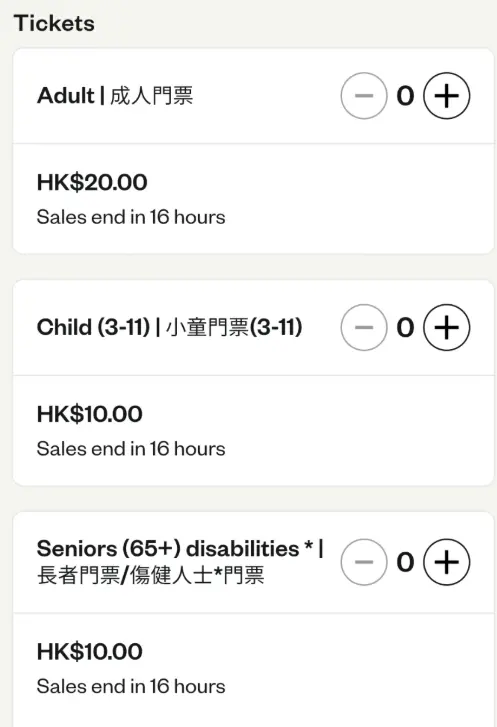This screenshot has height=727, width=497.
Task: Reduce the Child (3-11) ticket quantity
Action: tap(364, 327)
